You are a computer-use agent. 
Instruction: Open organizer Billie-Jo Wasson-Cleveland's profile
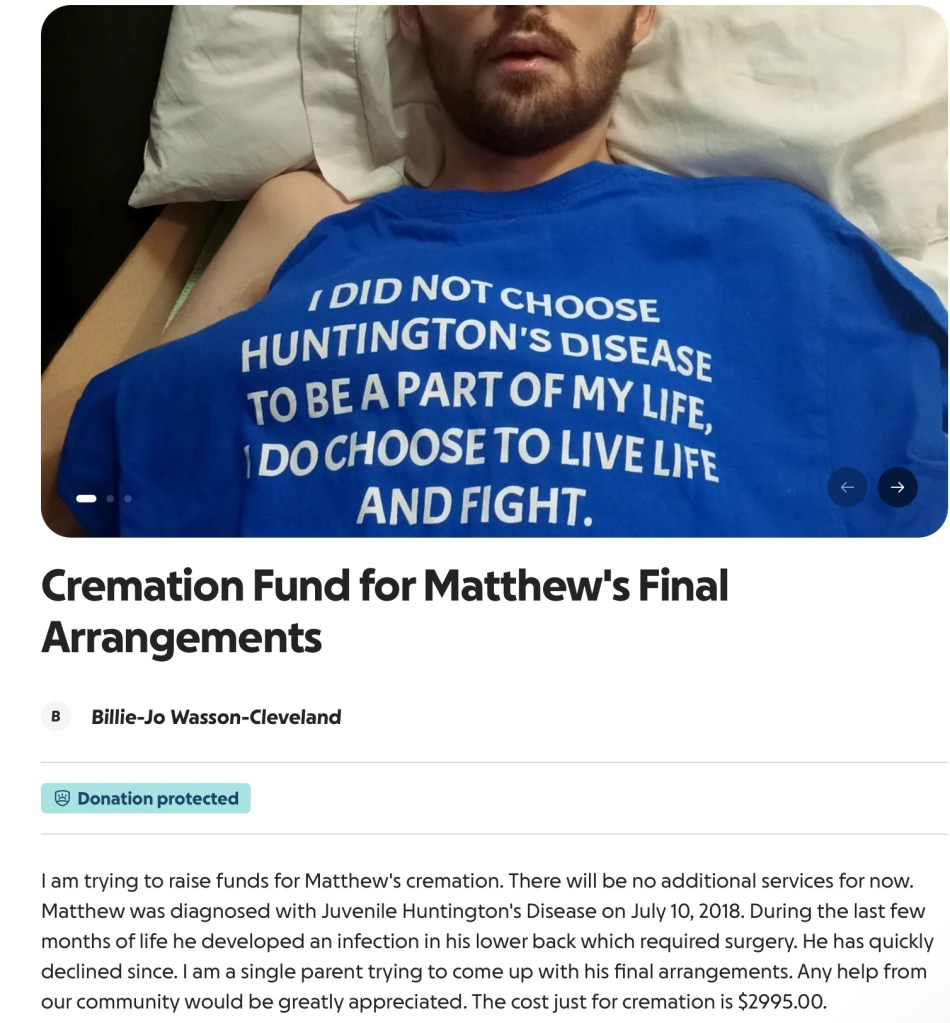pos(215,716)
